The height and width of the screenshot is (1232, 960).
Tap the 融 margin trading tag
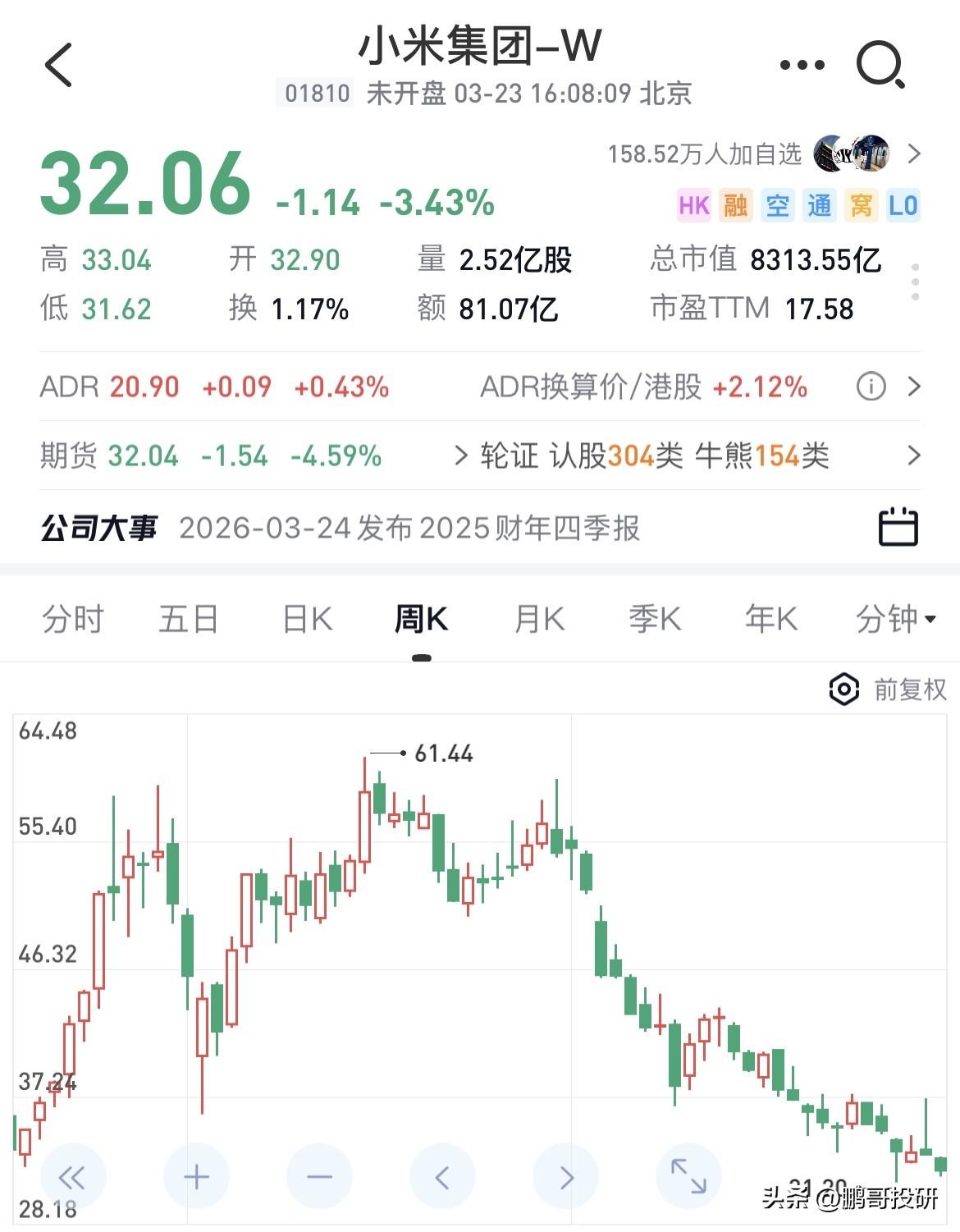pos(734,206)
